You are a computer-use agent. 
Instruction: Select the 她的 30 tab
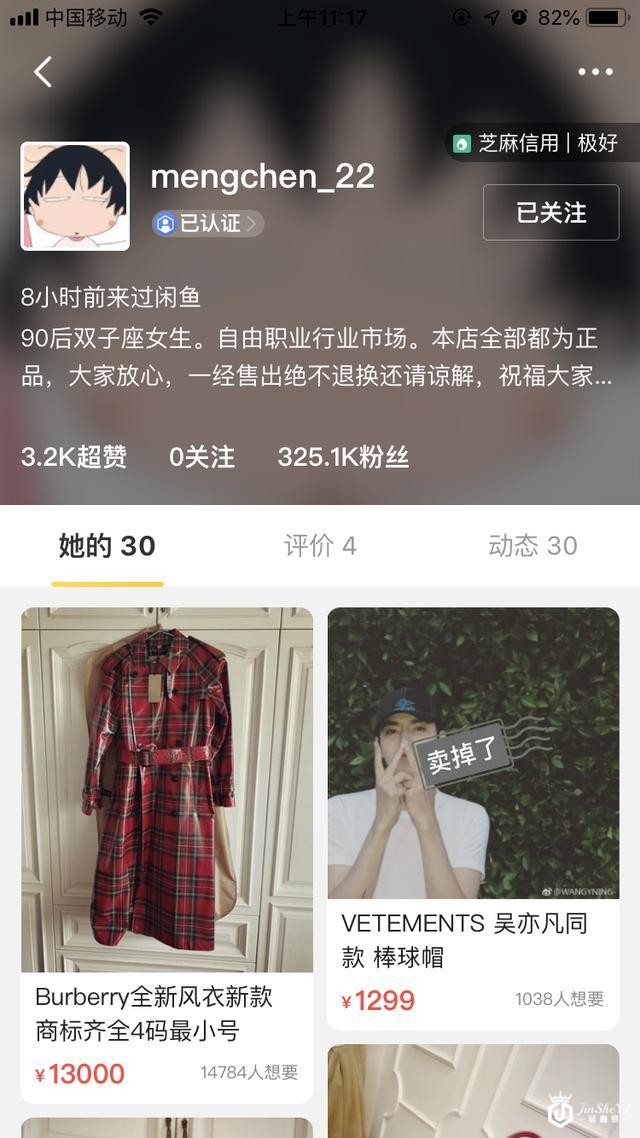click(x=107, y=546)
